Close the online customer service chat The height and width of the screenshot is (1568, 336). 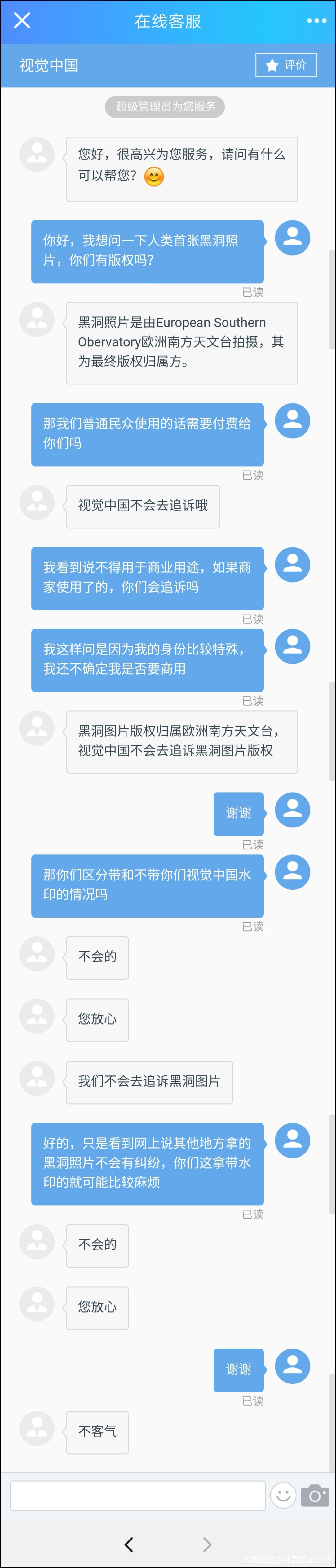point(22,21)
